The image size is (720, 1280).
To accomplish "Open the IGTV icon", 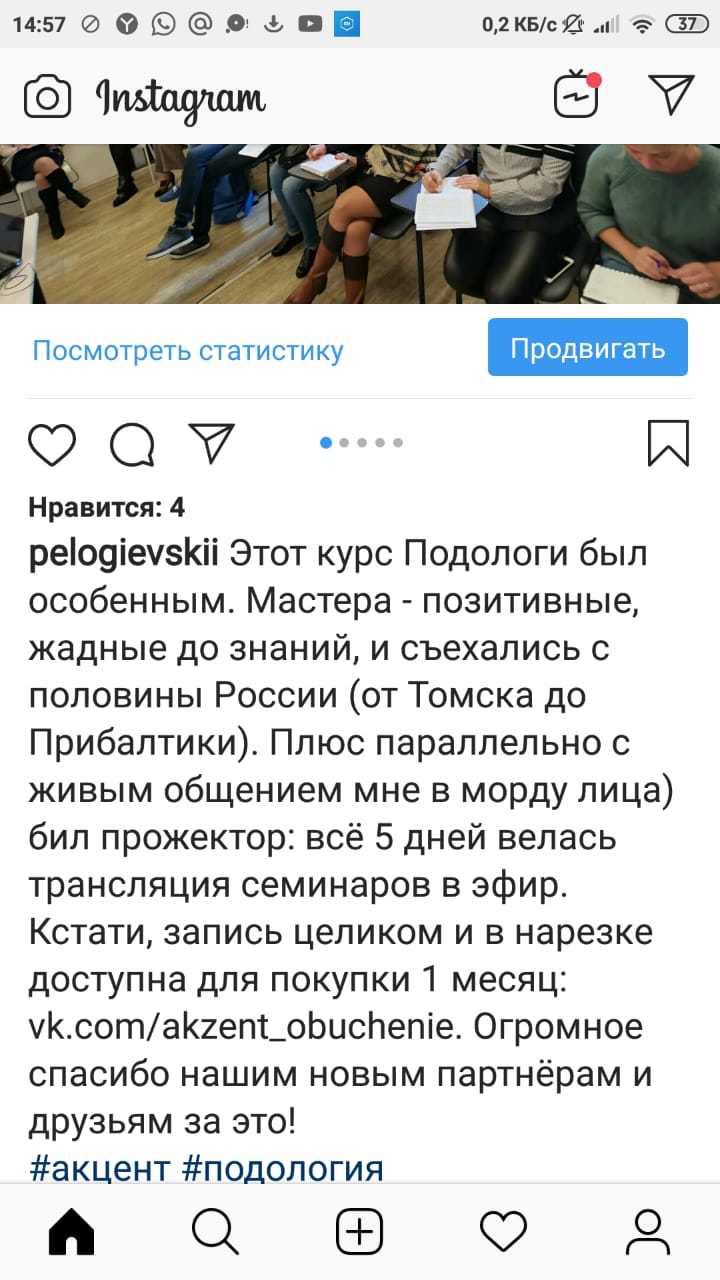I will coord(577,96).
